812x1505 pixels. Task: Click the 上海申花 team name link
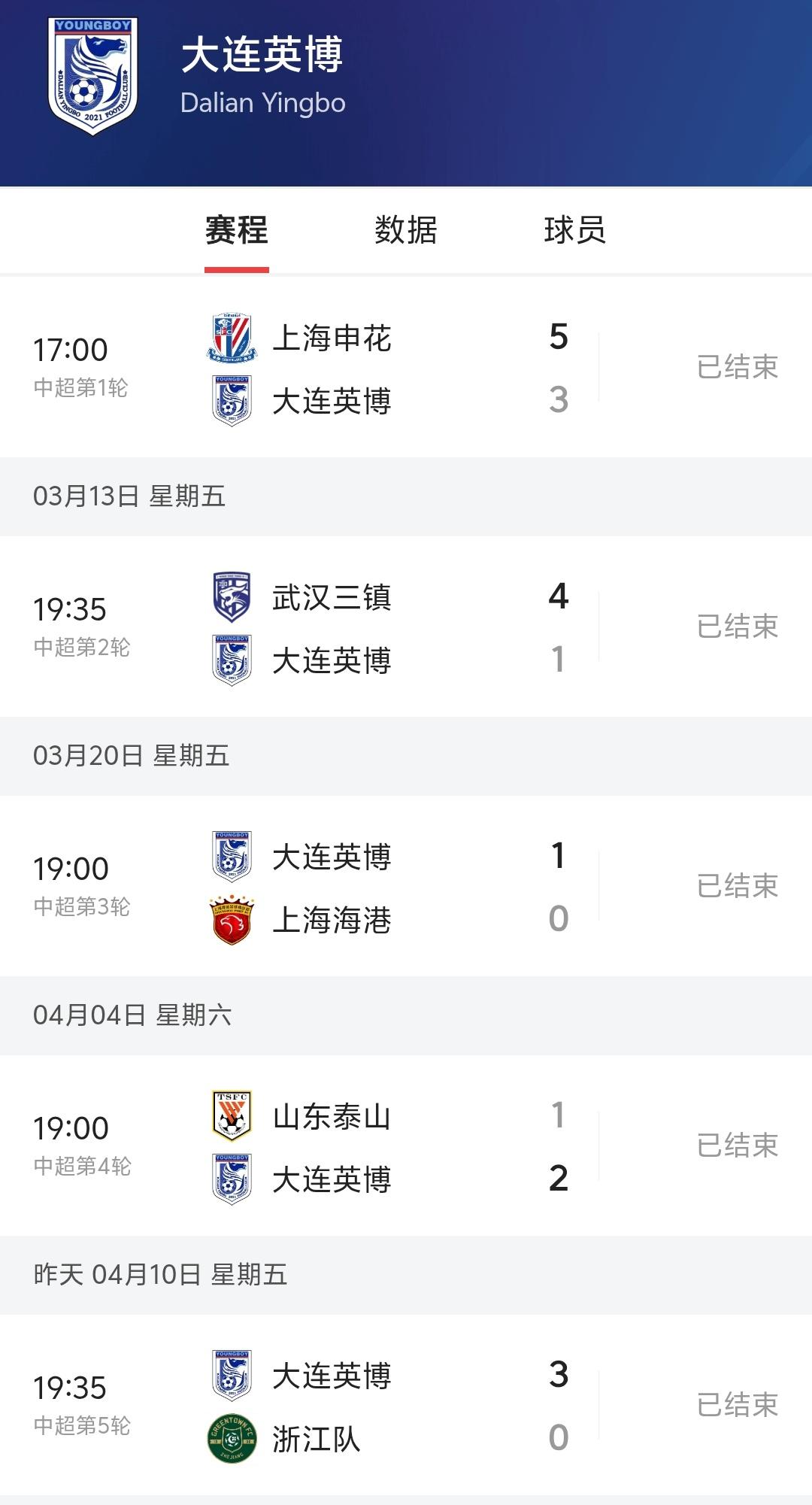[331, 338]
